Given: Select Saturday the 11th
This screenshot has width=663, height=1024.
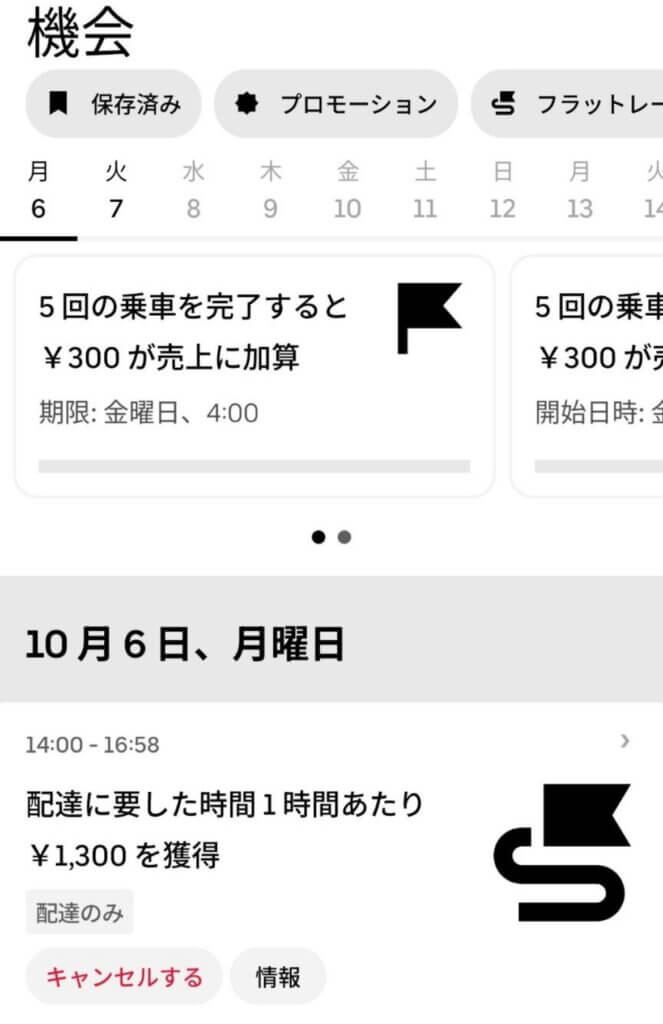Looking at the screenshot, I should pos(425,191).
